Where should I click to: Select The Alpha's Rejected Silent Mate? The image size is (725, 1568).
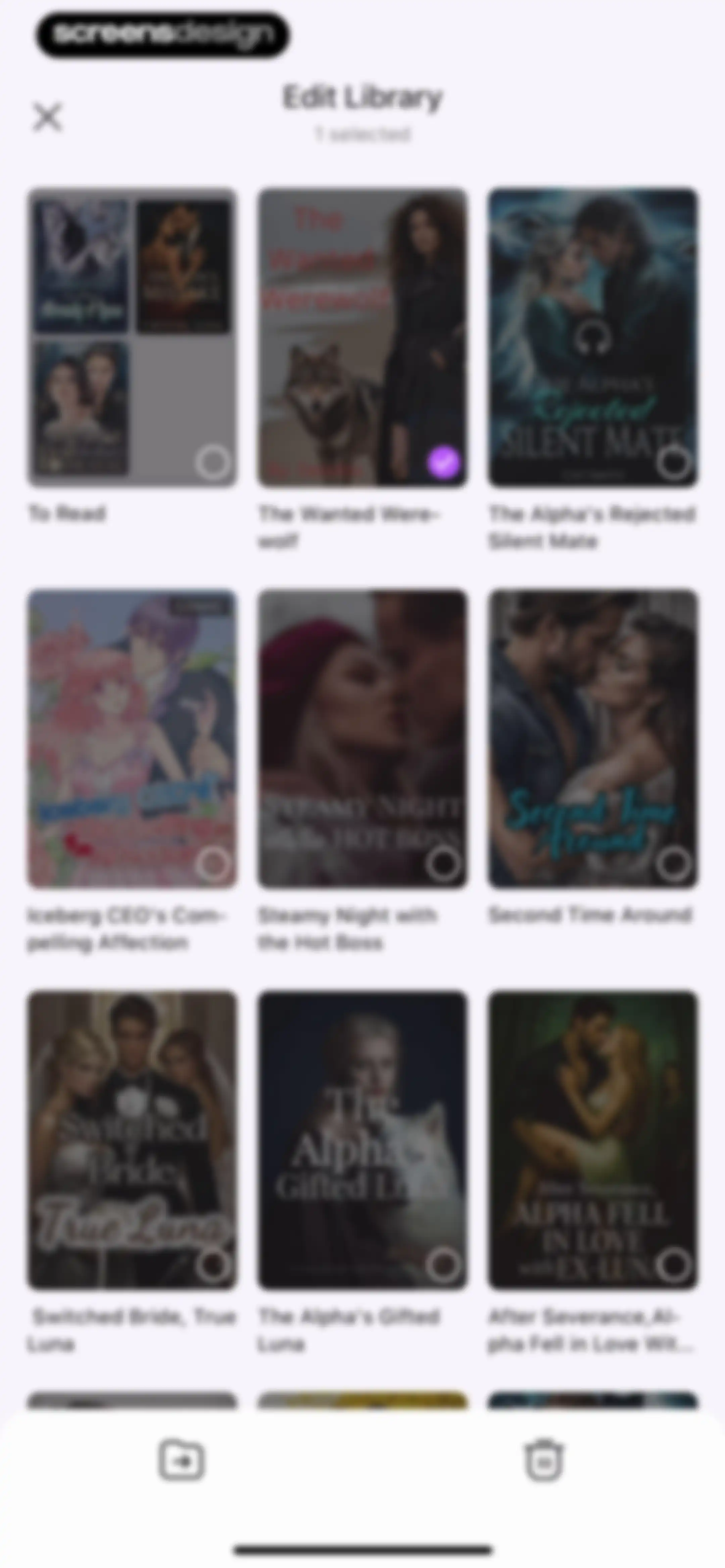click(674, 463)
